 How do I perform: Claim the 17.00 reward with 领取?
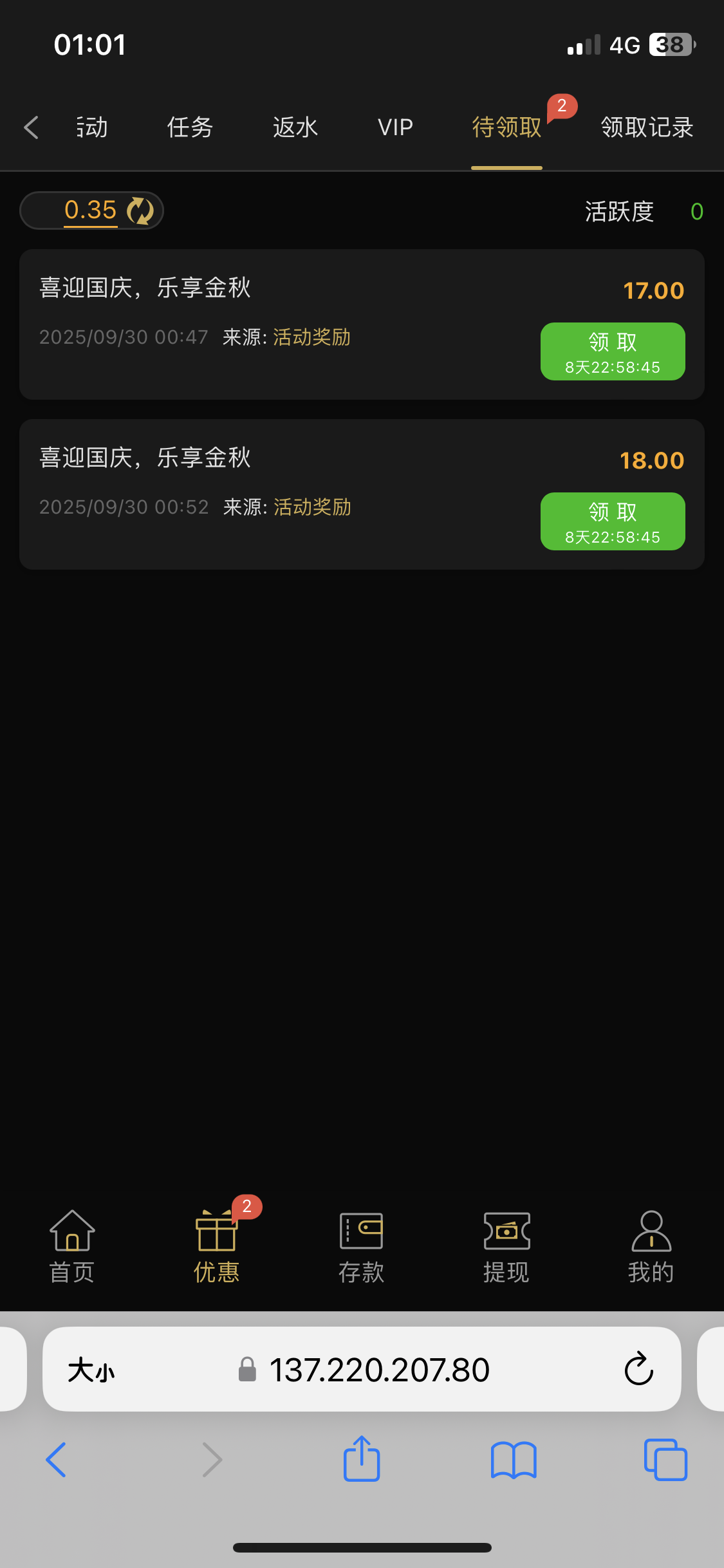pos(612,351)
